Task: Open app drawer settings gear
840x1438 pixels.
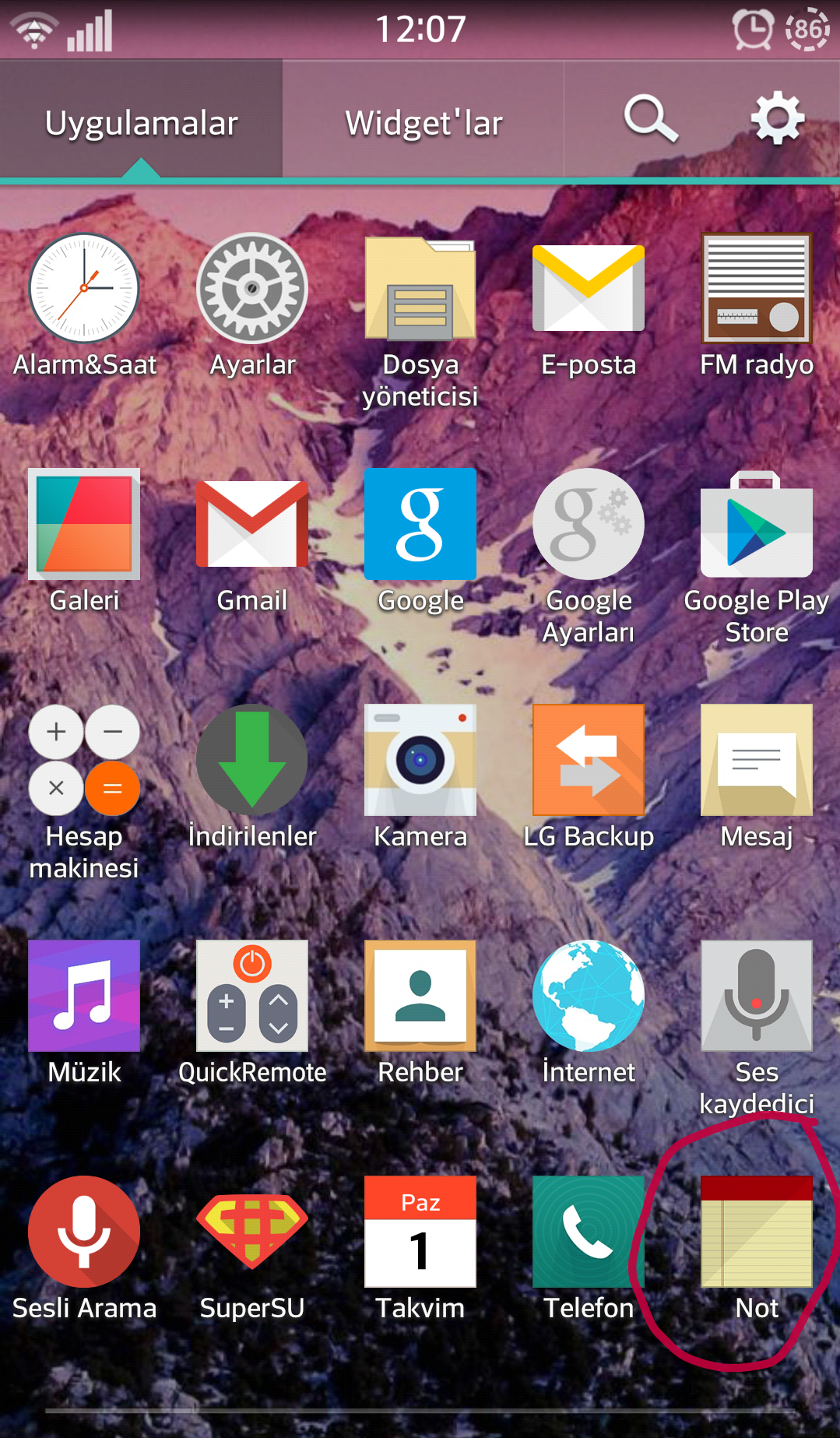Action: coord(776,119)
